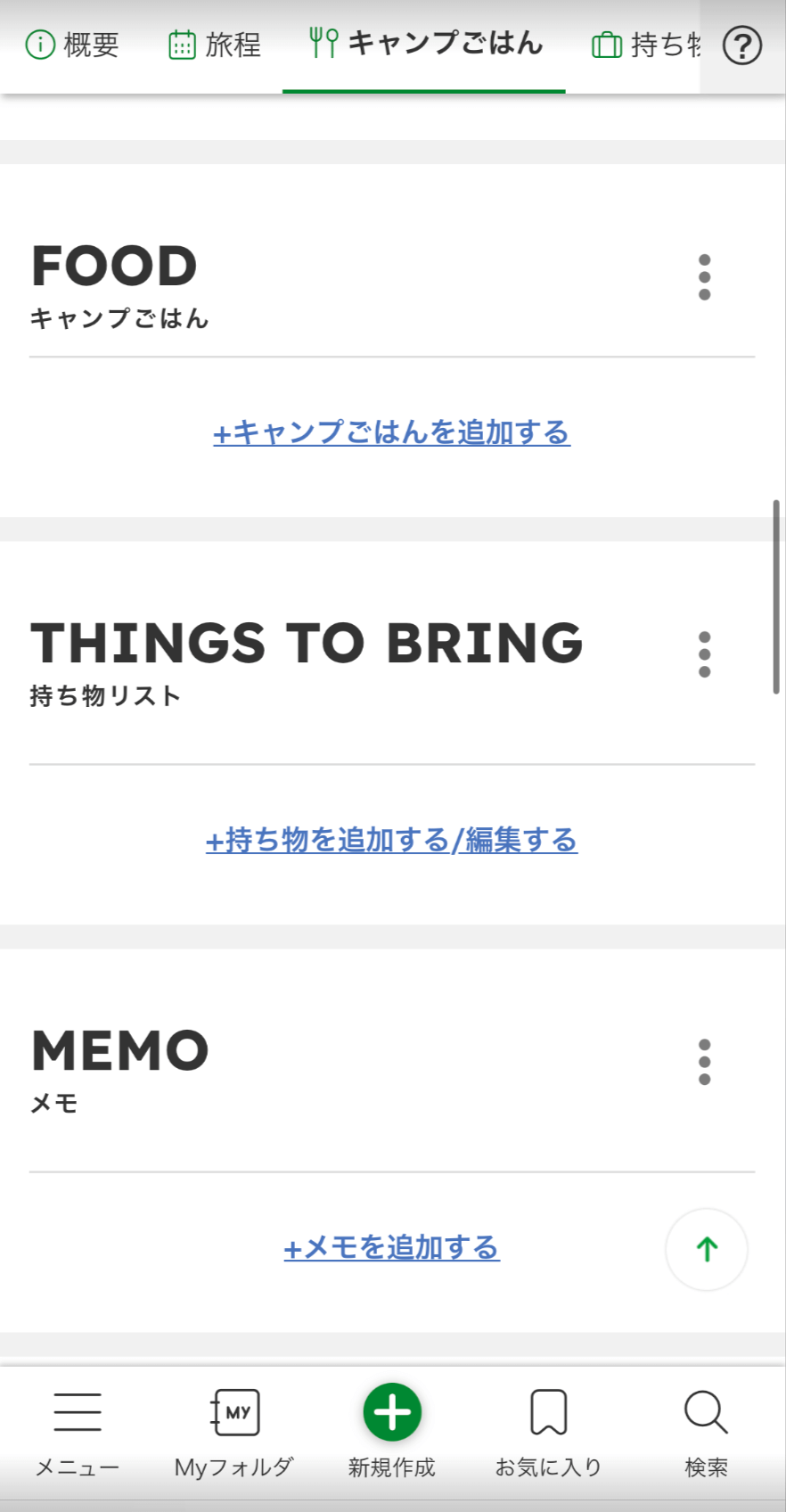The image size is (786, 1512).
Task: Open the overflow menu for MEMO section
Action: point(705,1062)
